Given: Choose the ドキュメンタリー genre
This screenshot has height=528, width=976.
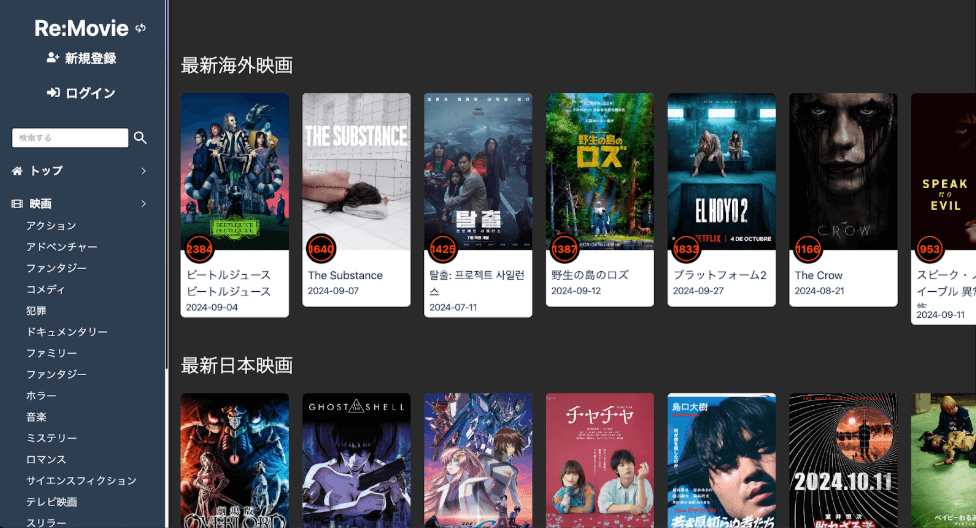Looking at the screenshot, I should pyautogui.click(x=66, y=331).
